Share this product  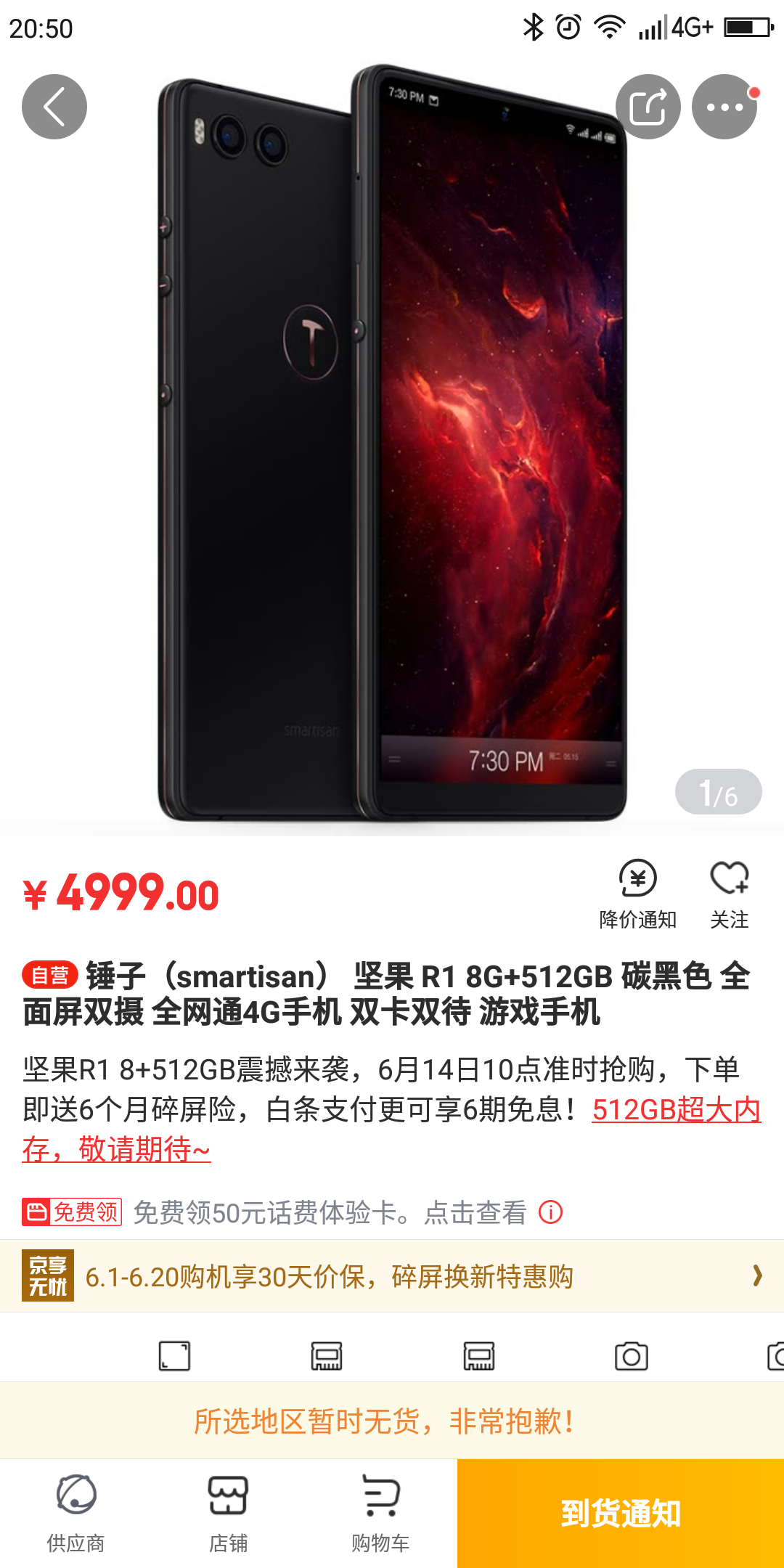click(x=648, y=107)
